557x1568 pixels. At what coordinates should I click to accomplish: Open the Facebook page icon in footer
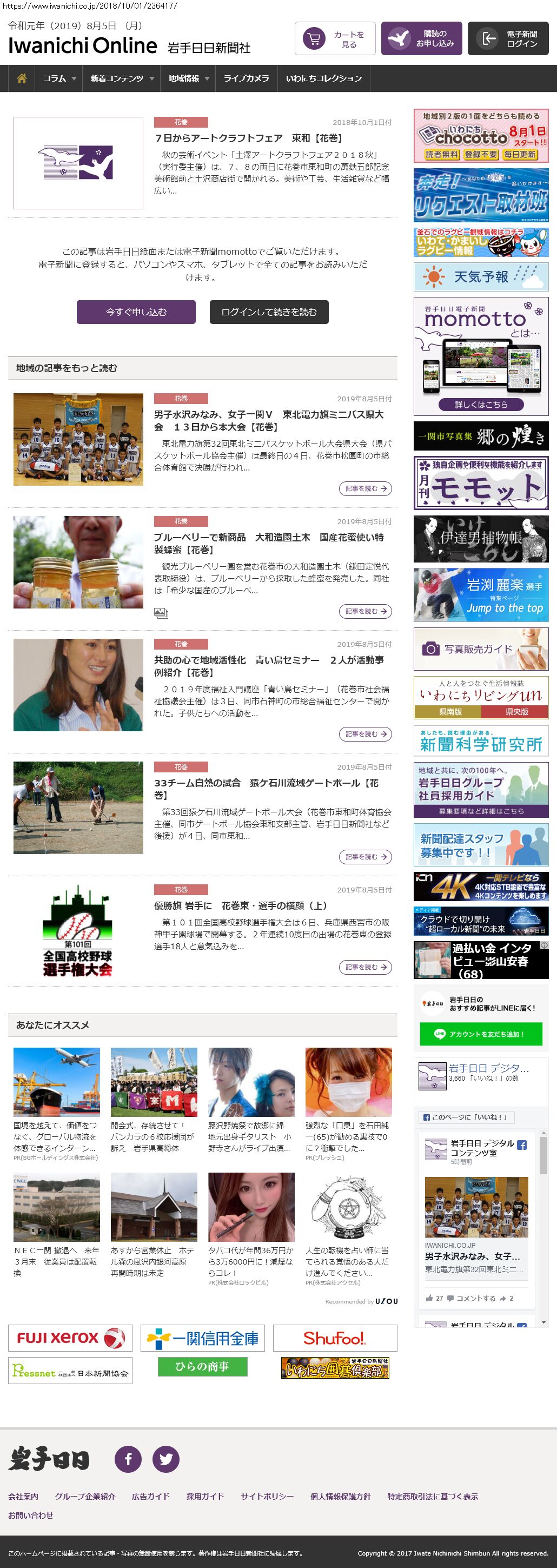tap(128, 1458)
